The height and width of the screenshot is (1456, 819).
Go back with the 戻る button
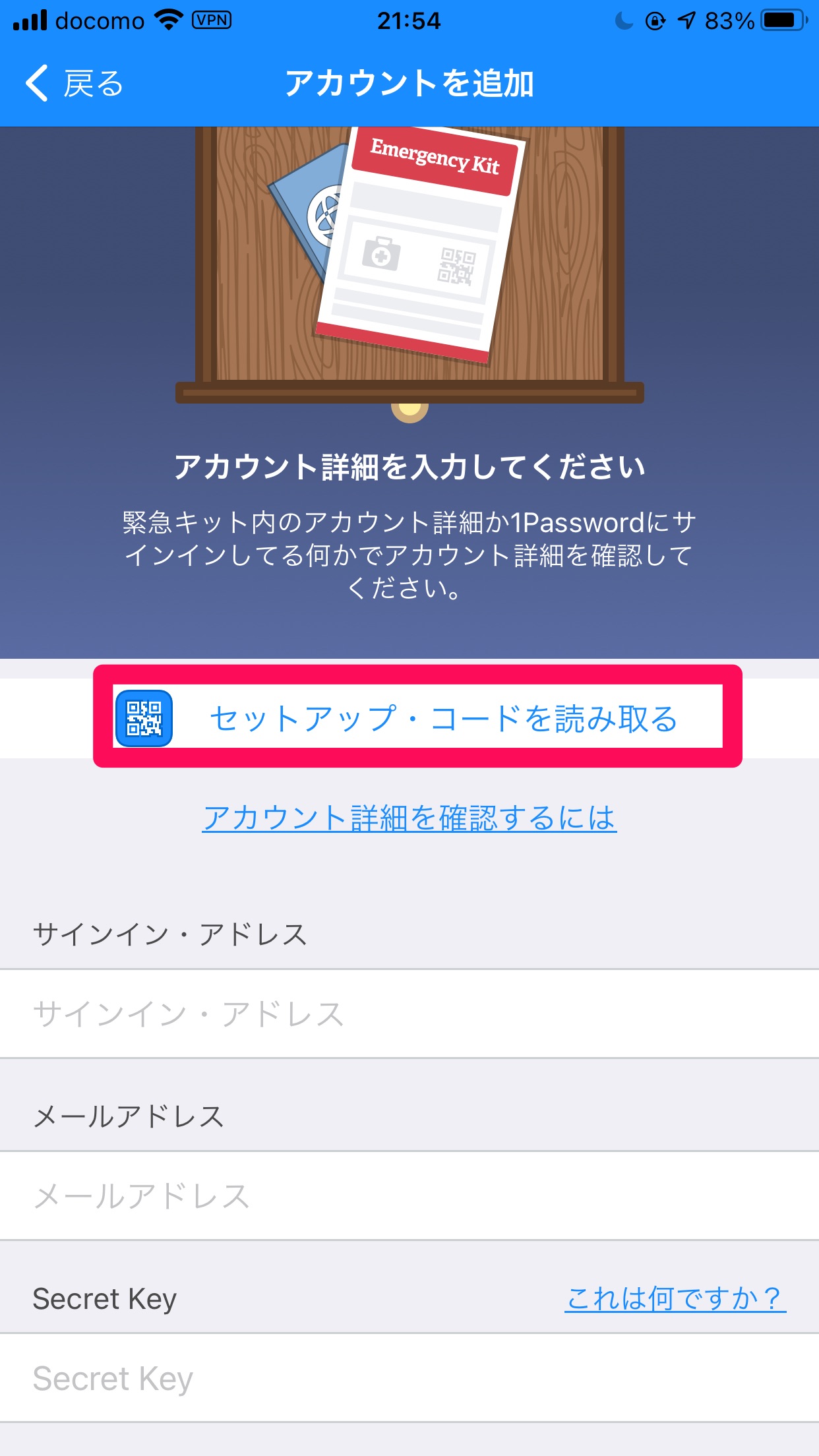coord(75,84)
